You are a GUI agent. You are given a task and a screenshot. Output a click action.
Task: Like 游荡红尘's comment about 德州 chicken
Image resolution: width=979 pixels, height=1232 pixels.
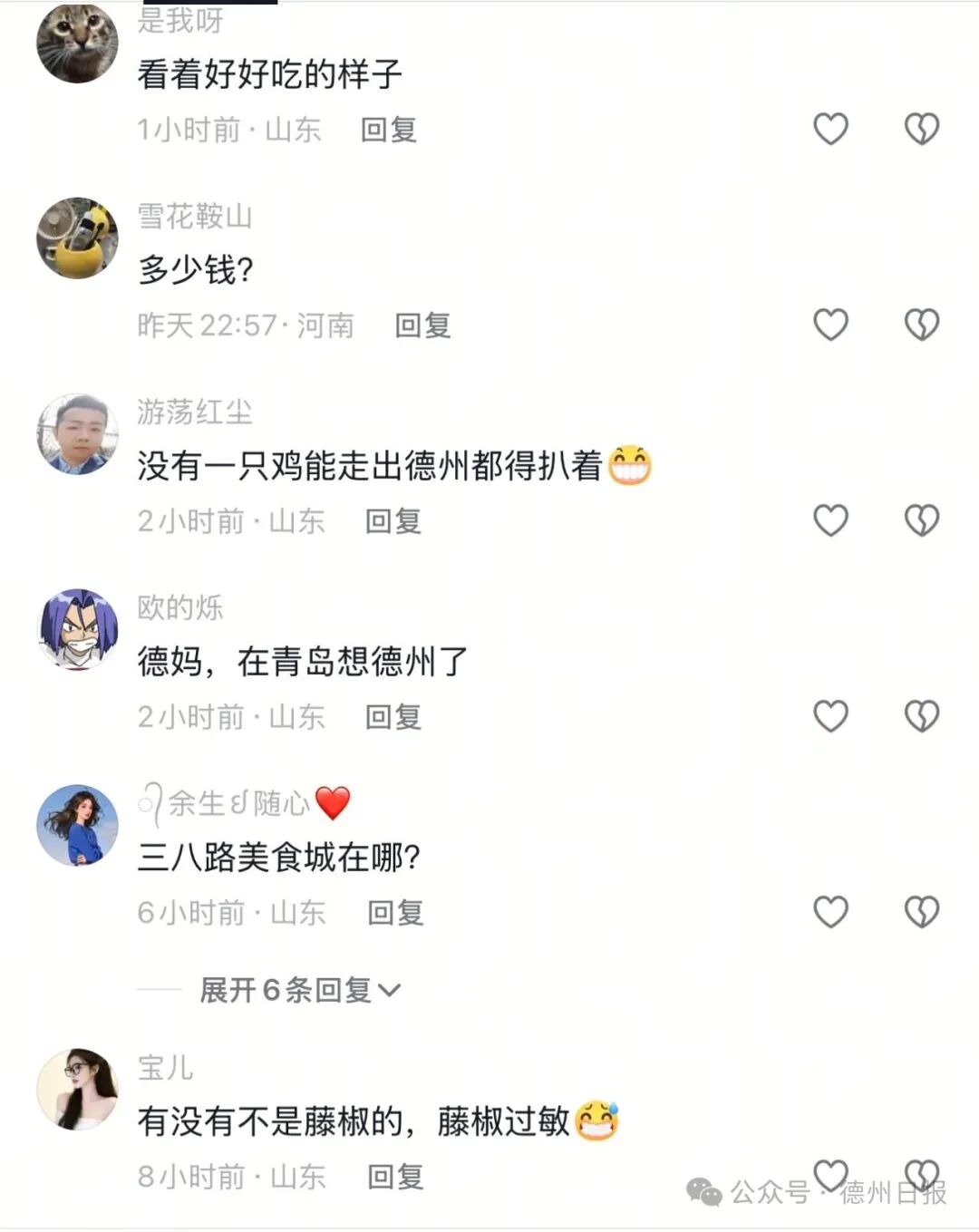tap(830, 520)
